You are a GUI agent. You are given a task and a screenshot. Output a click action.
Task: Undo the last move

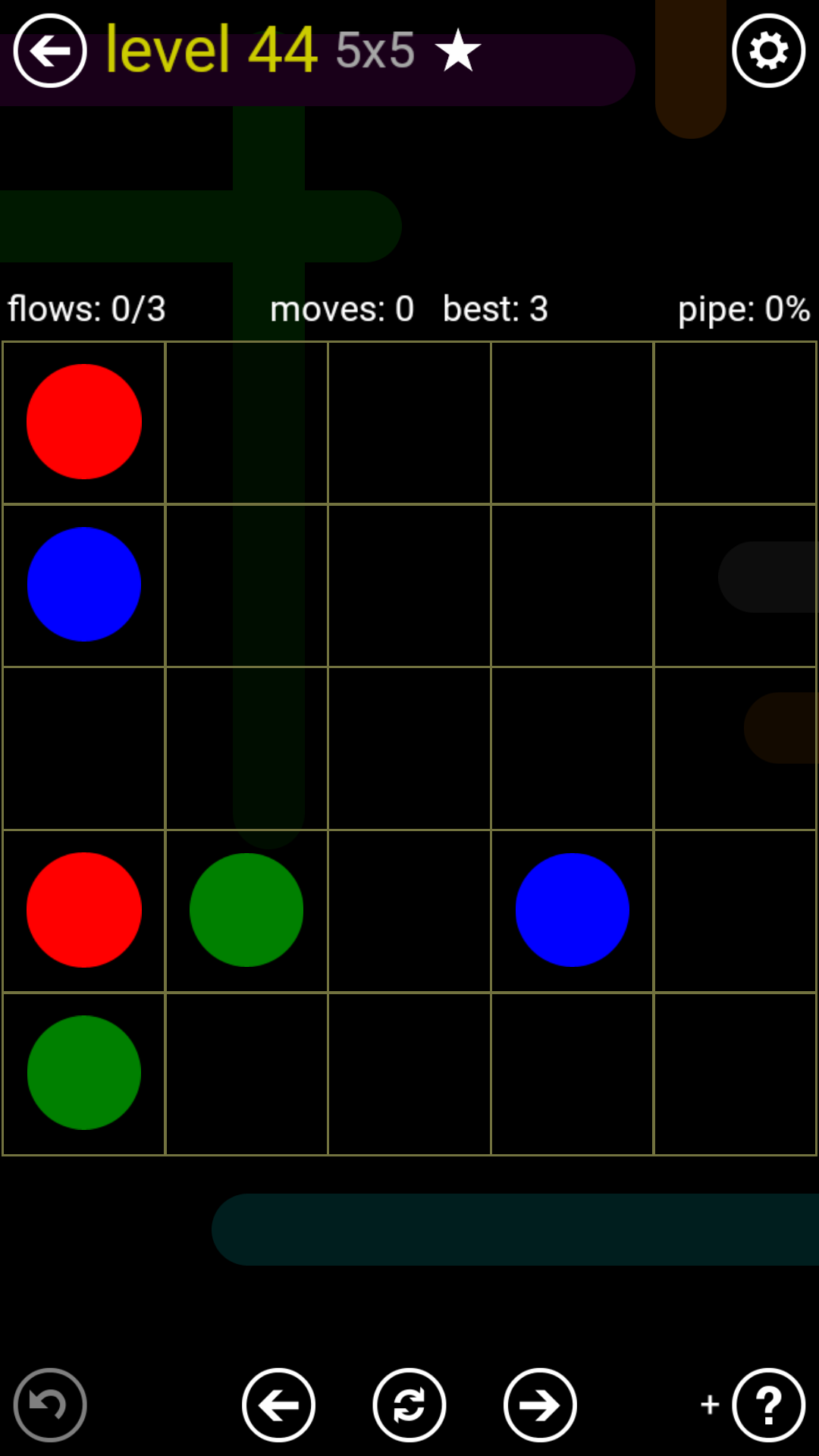click(50, 1404)
